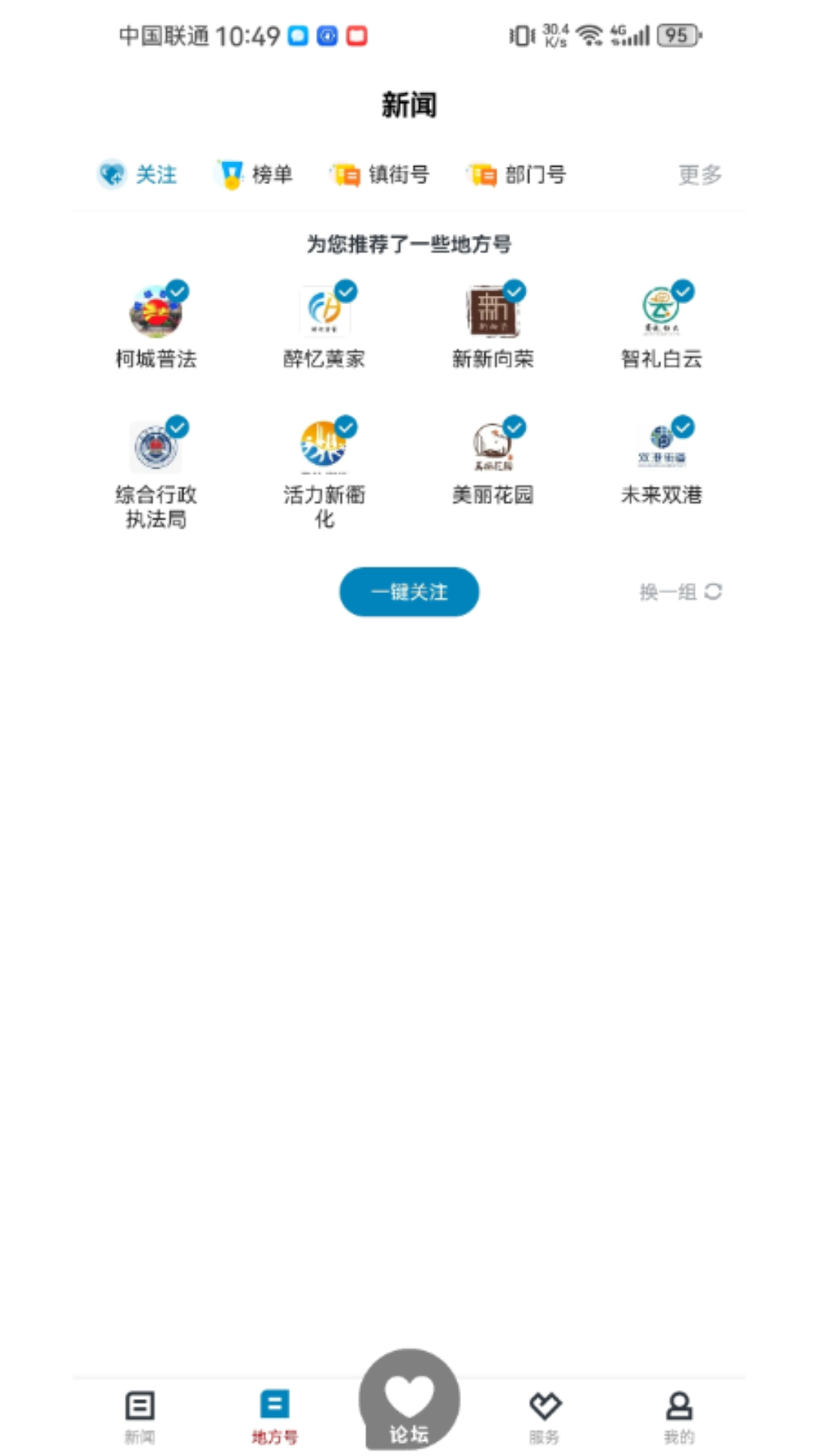The width and height of the screenshot is (819, 1456).
Task: Go to the 新闻 bottom tab
Action: click(x=140, y=1417)
